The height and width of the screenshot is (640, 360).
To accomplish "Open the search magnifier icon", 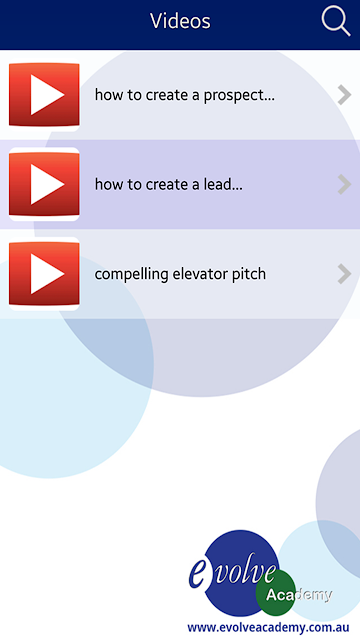I will pos(336,22).
